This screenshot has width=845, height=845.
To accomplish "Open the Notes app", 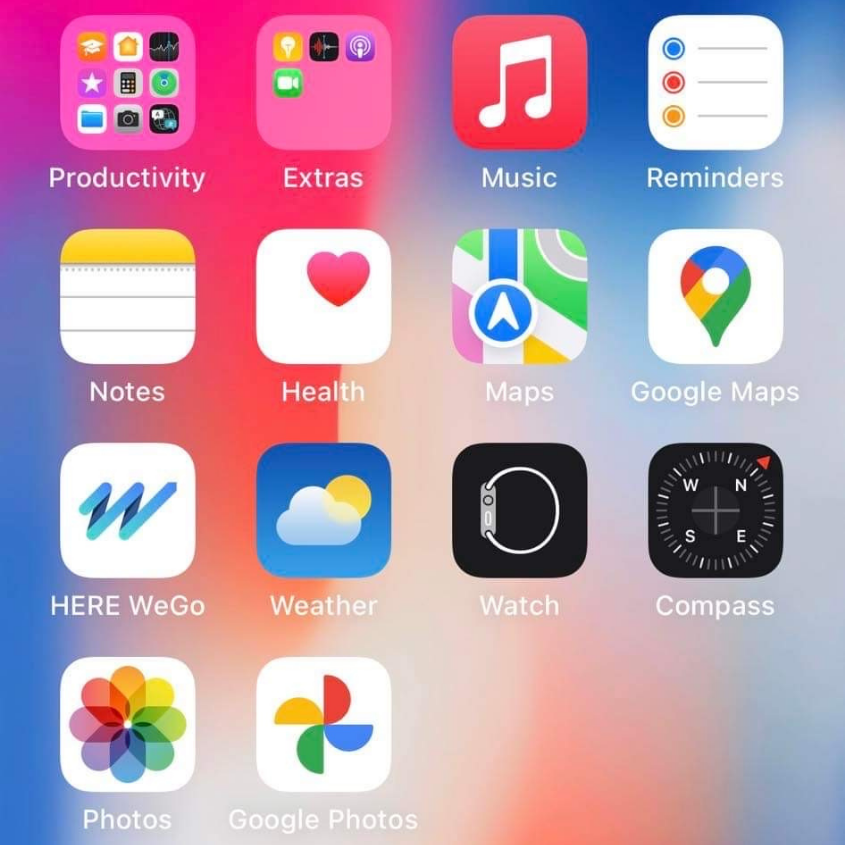I will click(127, 297).
